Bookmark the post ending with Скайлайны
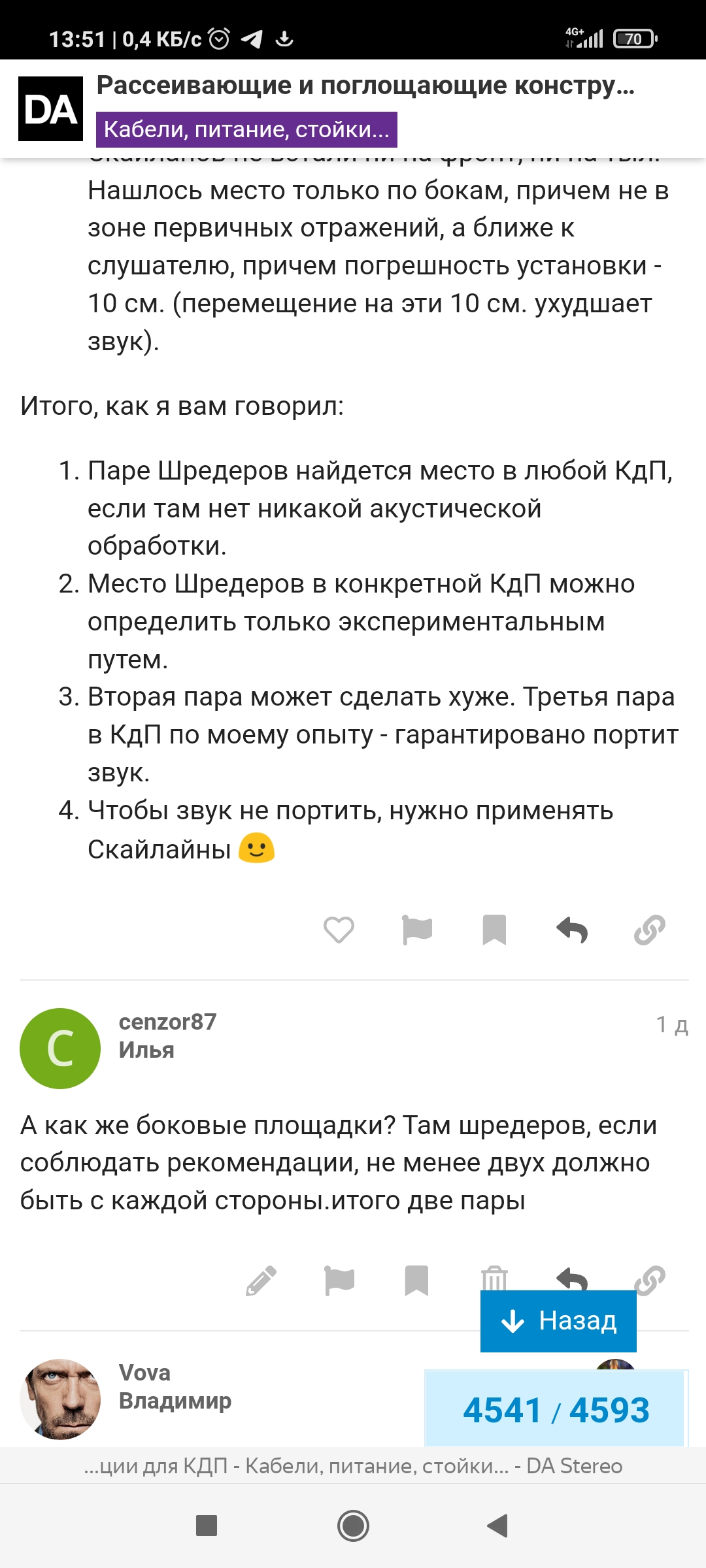Image resolution: width=706 pixels, height=1568 pixels. point(494,930)
